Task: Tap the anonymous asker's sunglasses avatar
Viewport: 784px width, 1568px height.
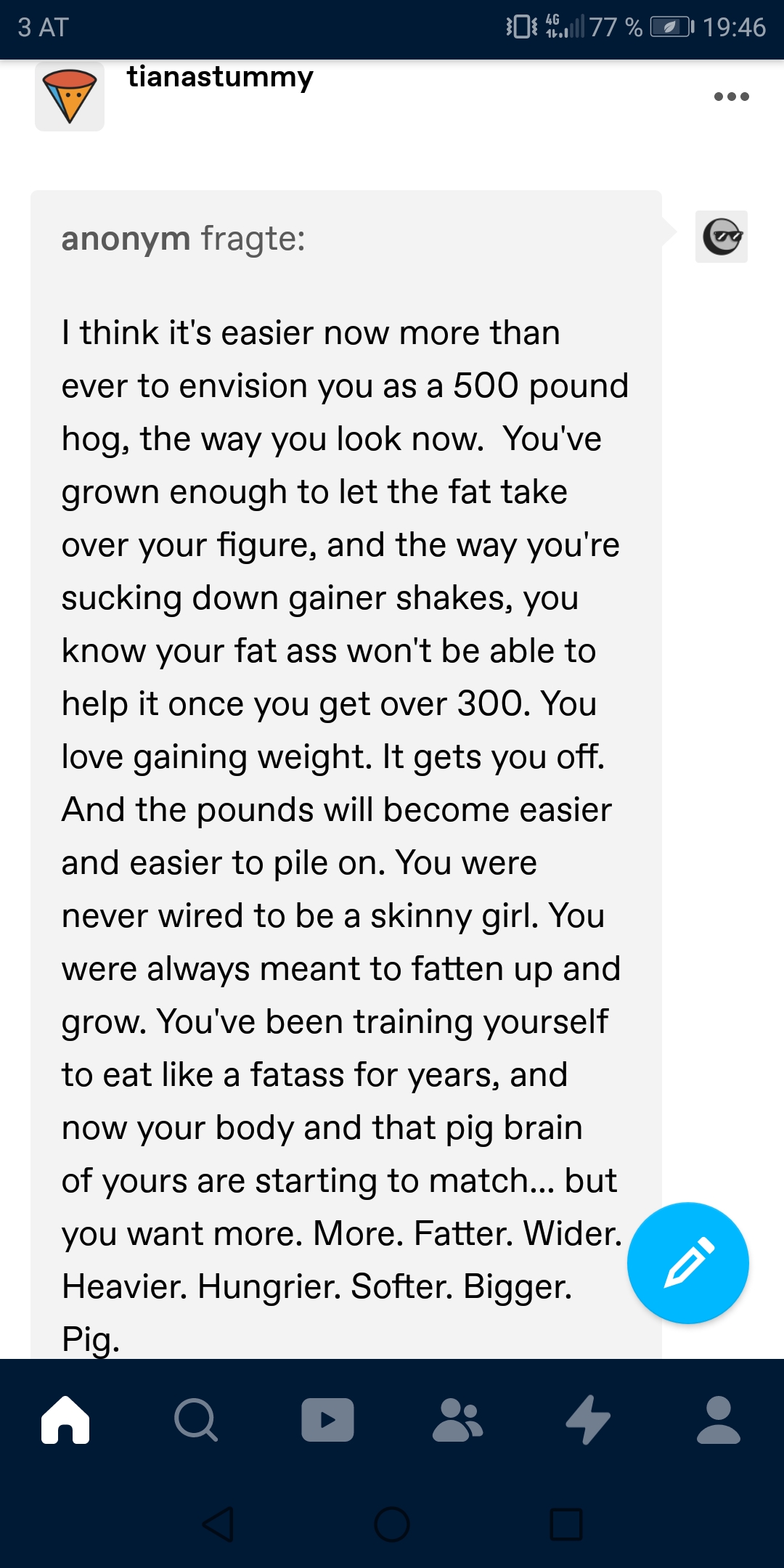Action: point(722,237)
